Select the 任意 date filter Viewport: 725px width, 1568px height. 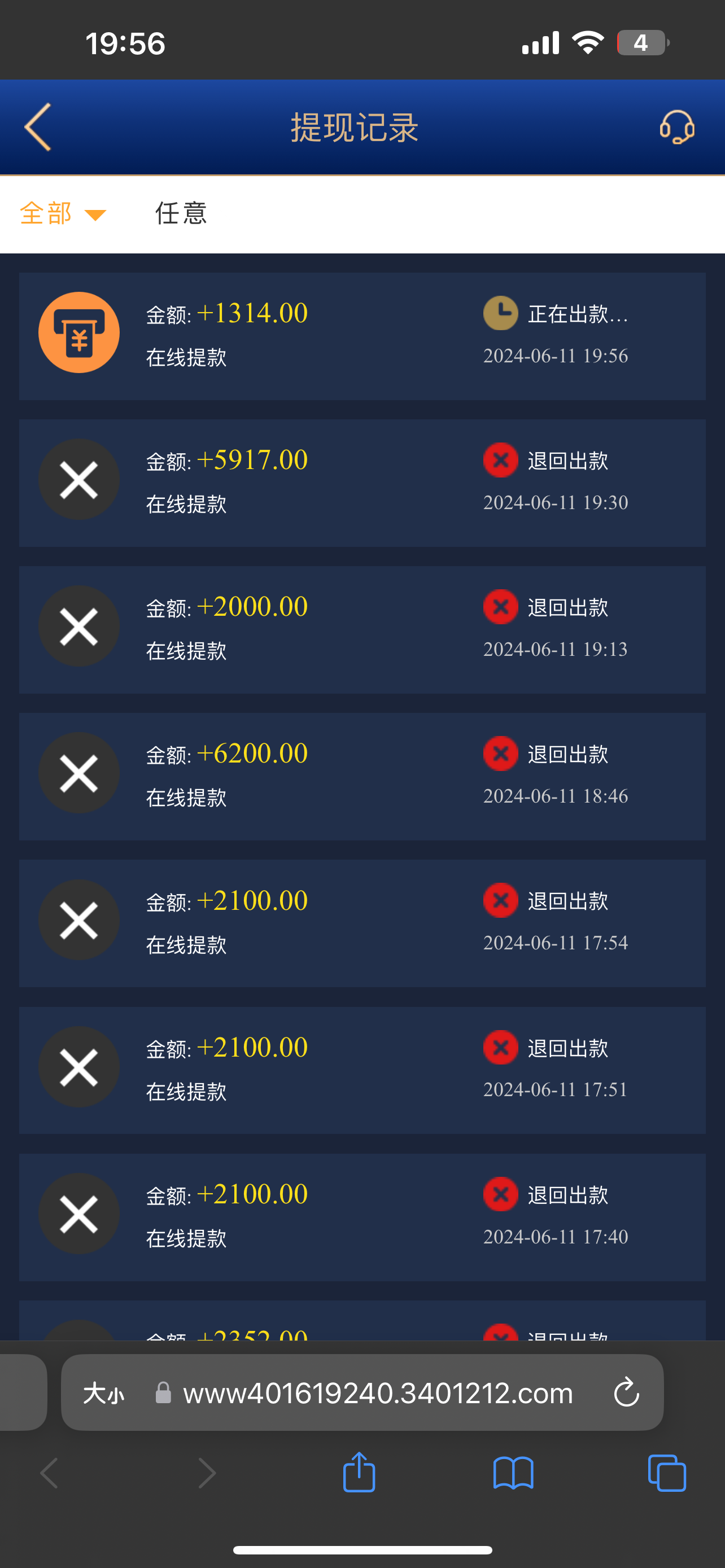tap(181, 214)
